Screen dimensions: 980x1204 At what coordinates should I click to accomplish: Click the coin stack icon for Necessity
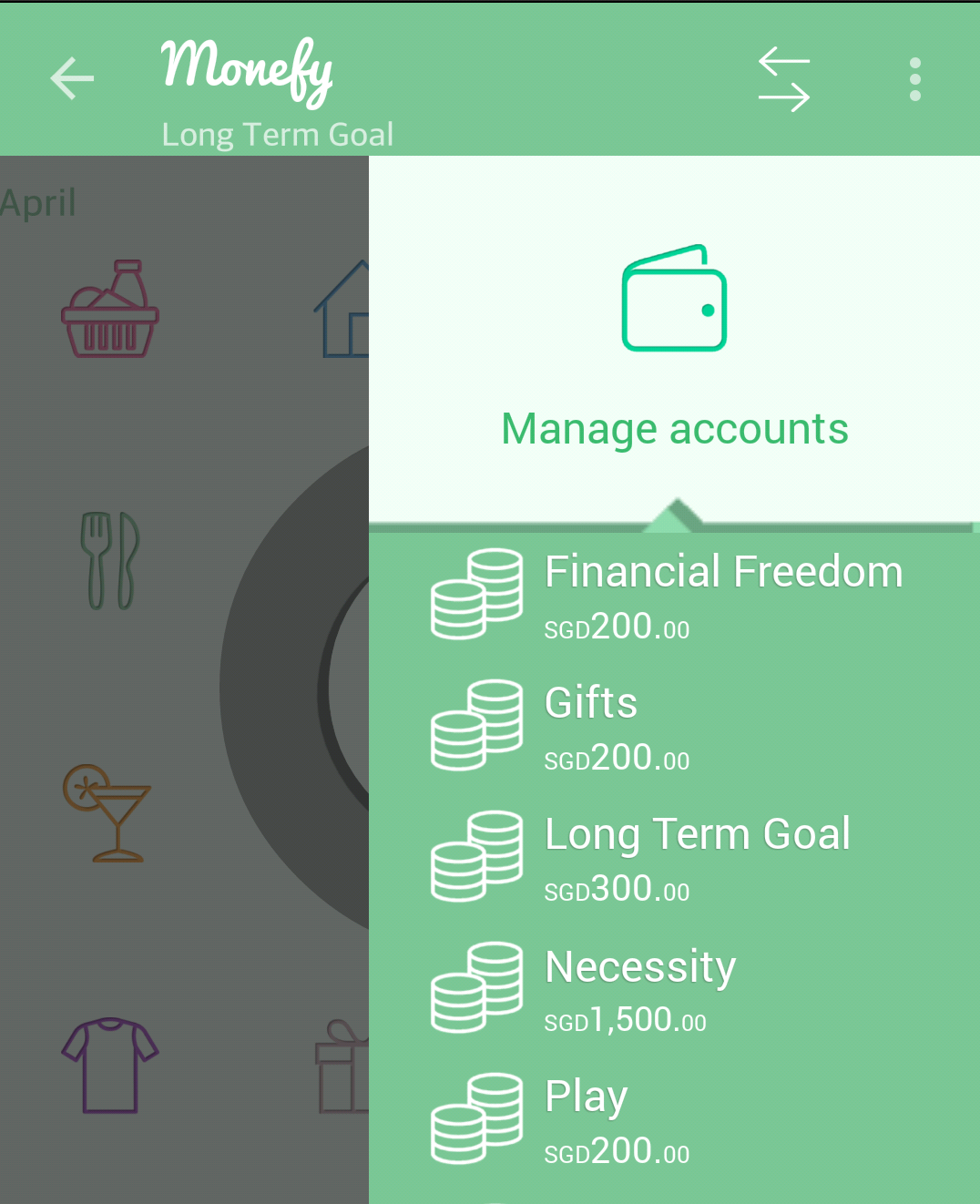[x=475, y=986]
